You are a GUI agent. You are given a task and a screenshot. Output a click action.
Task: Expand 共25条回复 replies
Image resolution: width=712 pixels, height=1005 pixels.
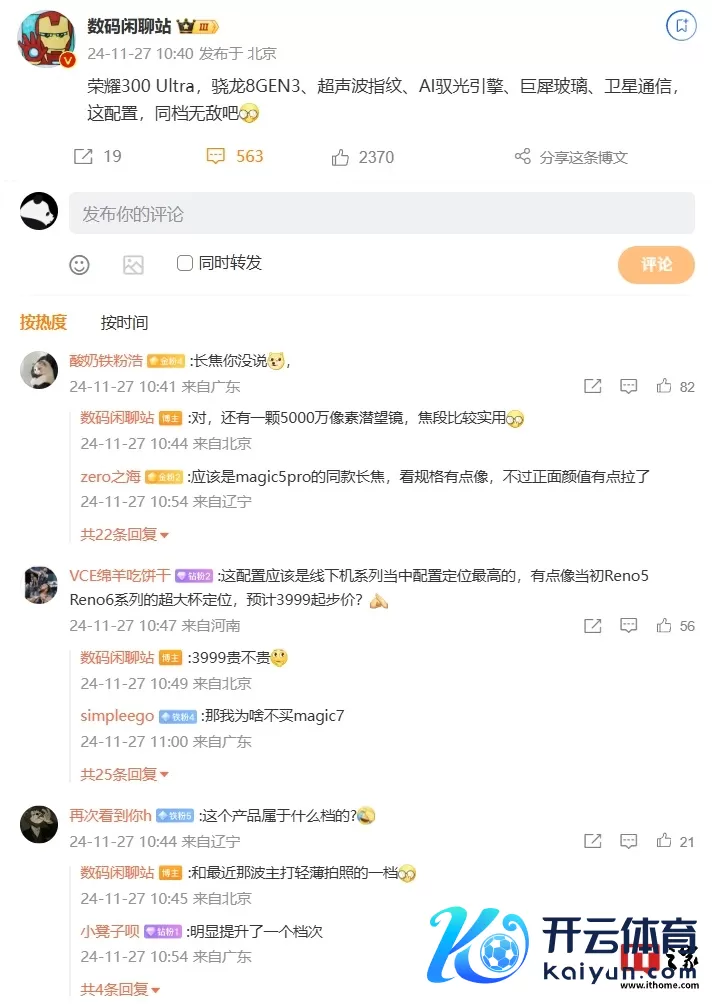124,773
